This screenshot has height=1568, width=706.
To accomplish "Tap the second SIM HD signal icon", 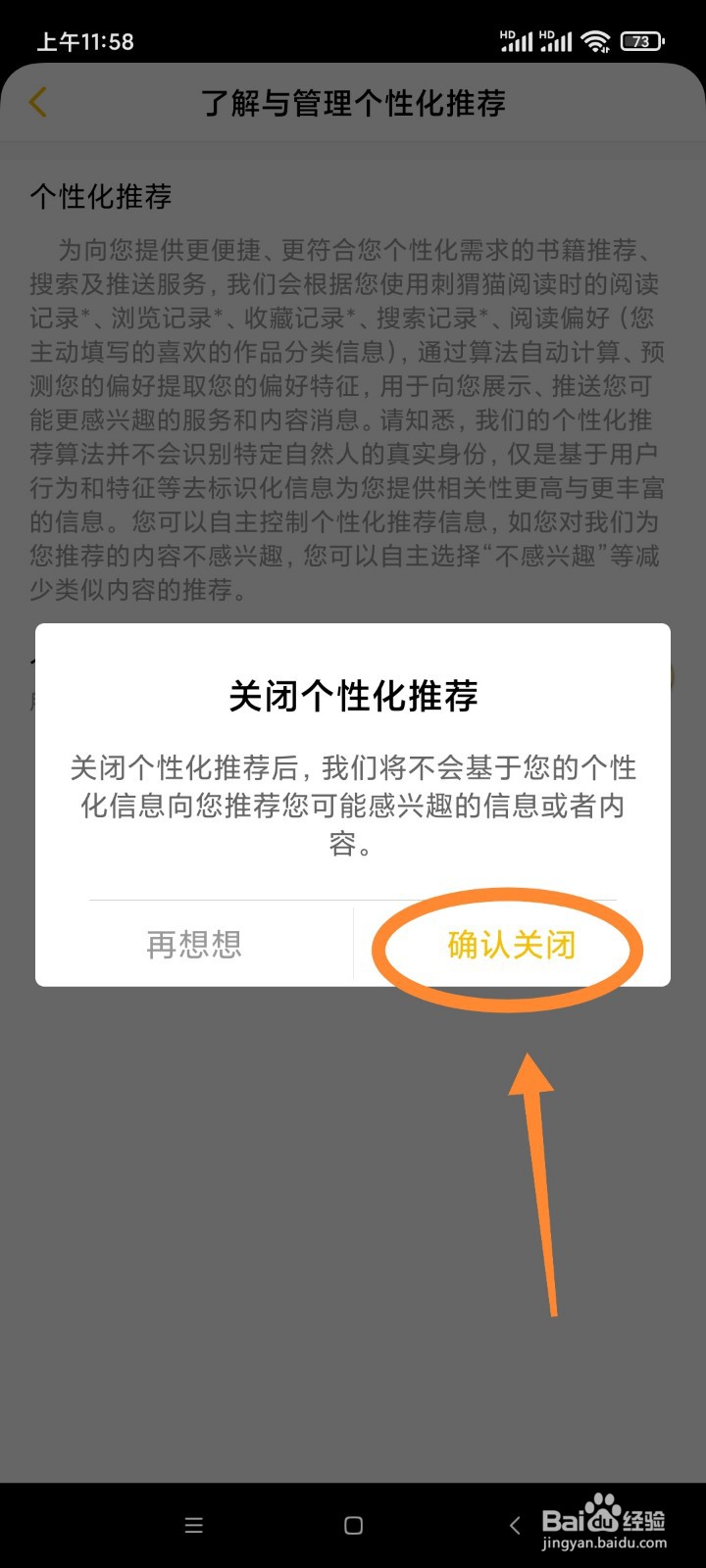I will (x=554, y=41).
